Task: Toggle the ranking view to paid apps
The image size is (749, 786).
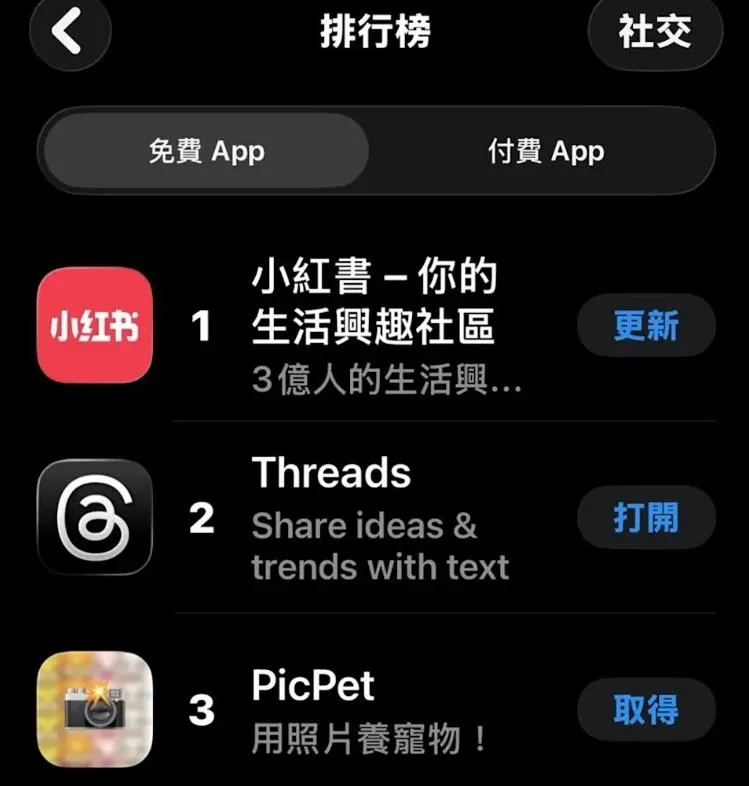Action: pyautogui.click(x=545, y=151)
